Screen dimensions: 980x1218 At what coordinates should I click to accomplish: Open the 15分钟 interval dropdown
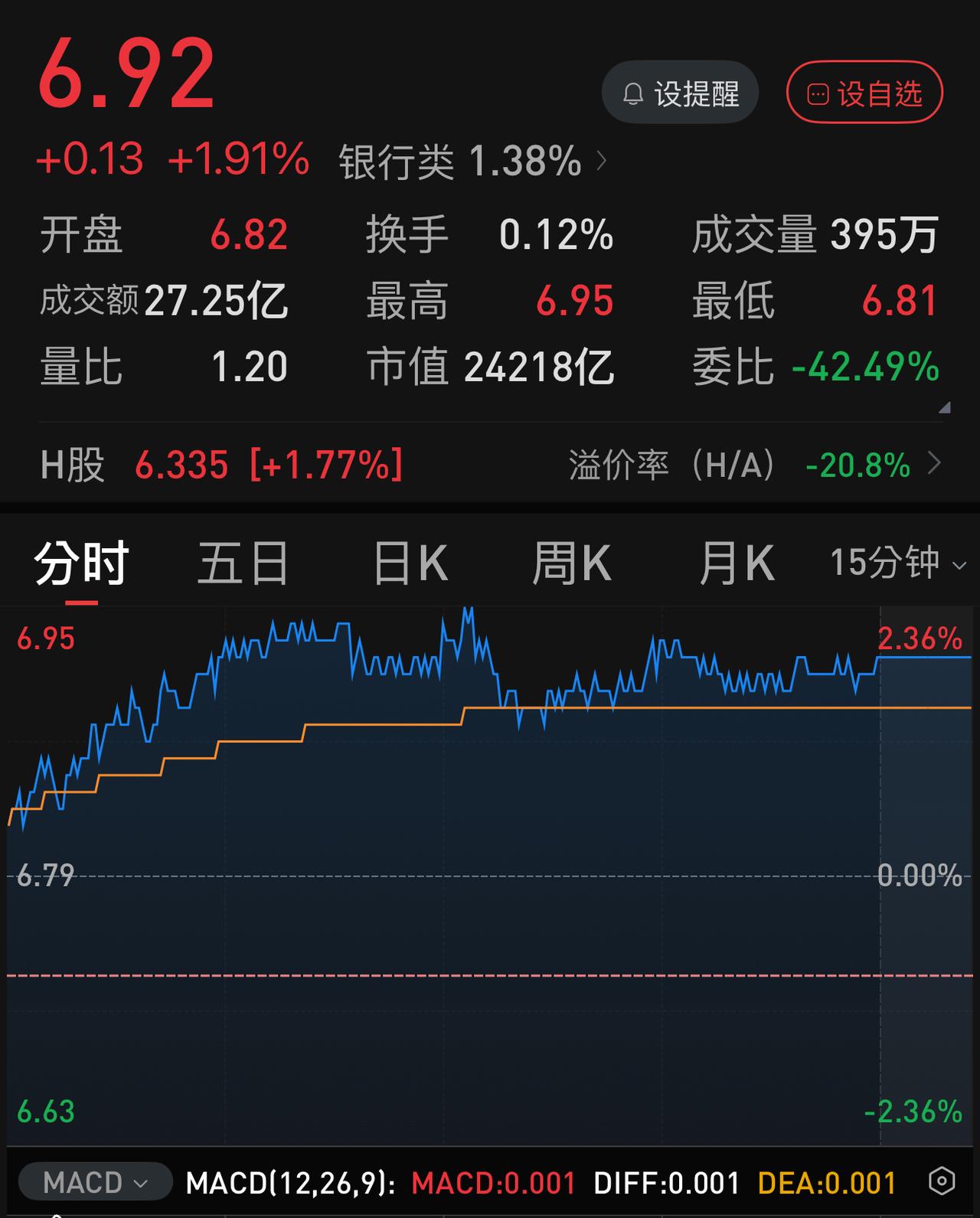898,563
